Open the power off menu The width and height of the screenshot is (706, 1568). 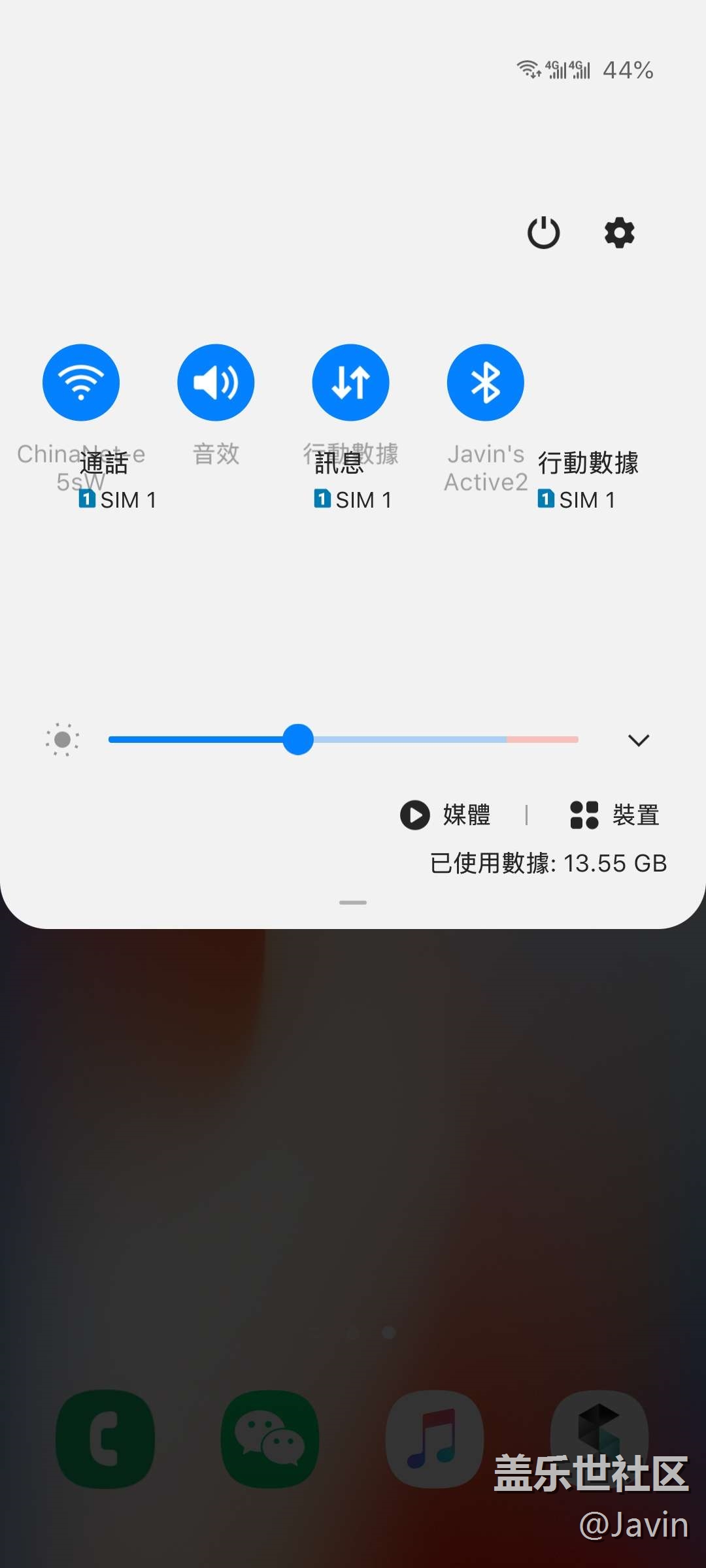[543, 233]
